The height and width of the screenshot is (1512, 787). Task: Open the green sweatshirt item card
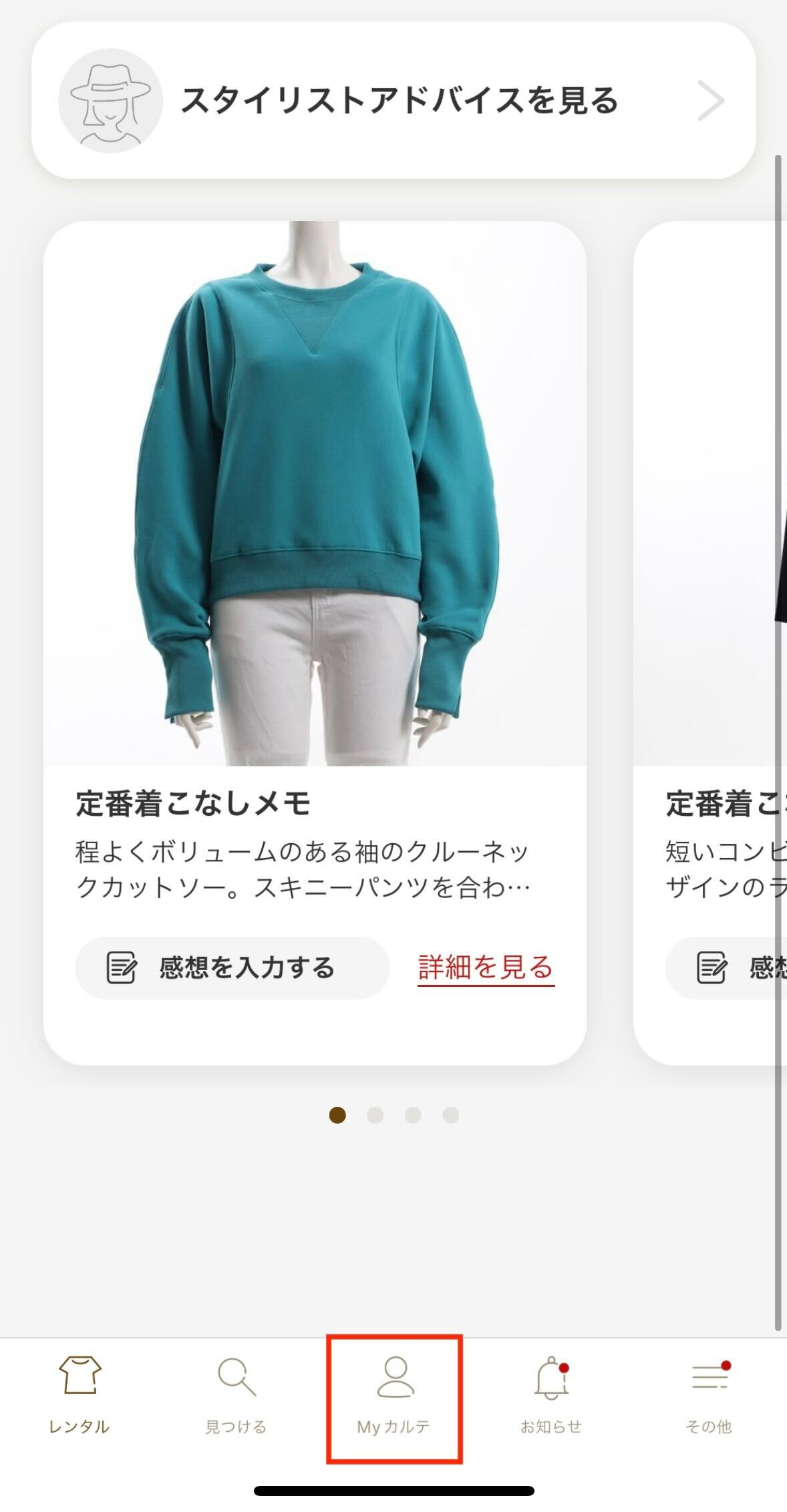[315, 494]
